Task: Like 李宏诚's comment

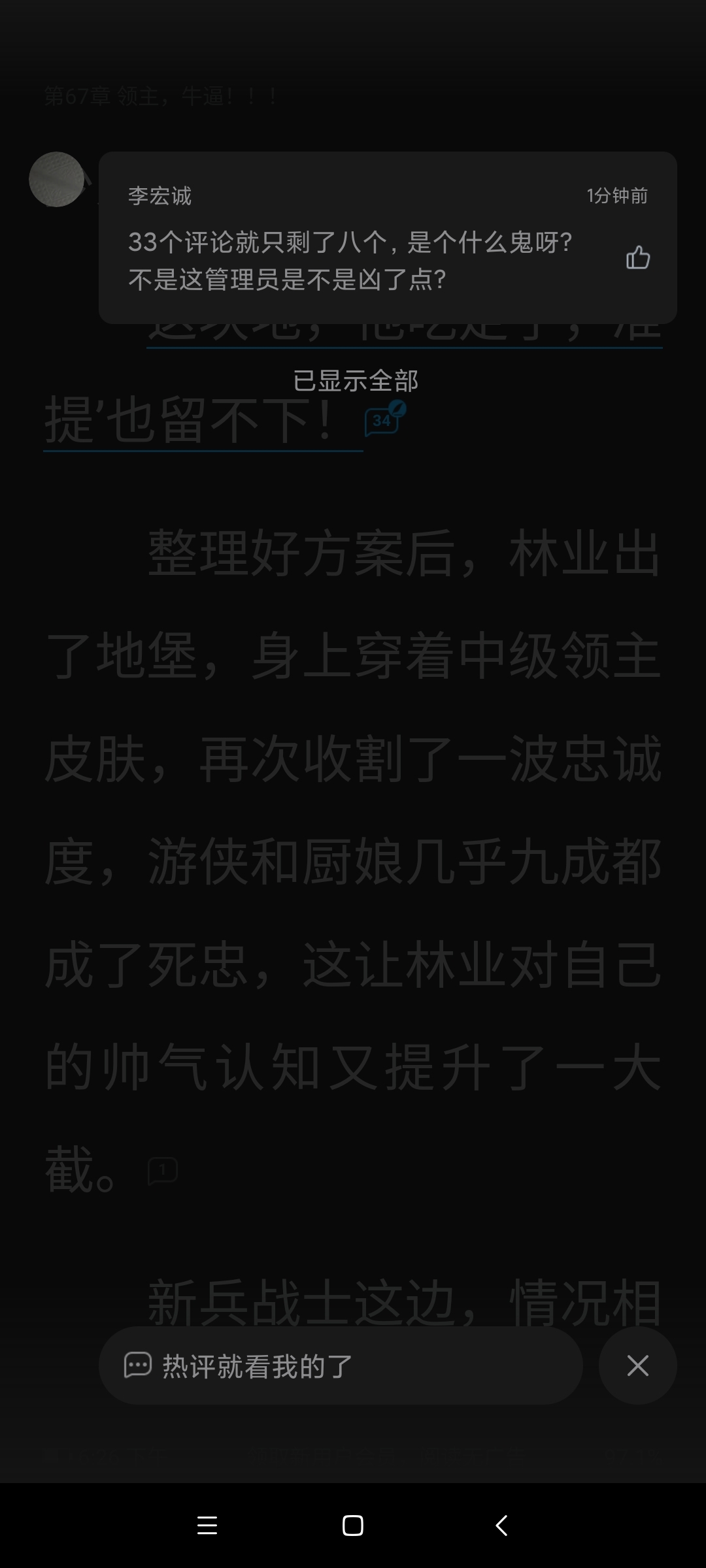Action: tap(638, 257)
